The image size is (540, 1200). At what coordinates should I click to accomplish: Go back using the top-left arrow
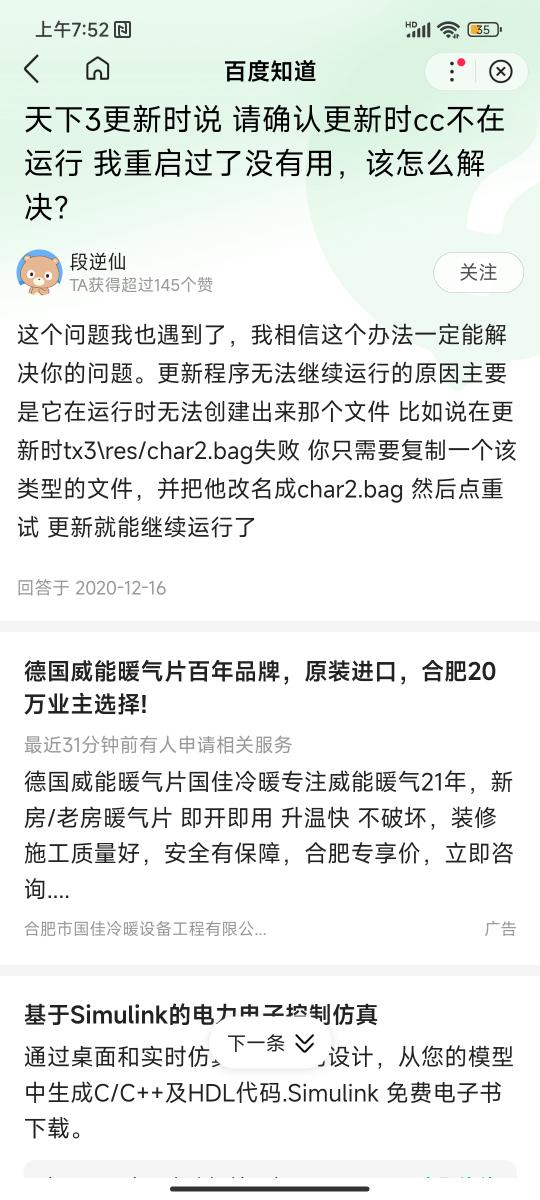pyautogui.click(x=32, y=69)
